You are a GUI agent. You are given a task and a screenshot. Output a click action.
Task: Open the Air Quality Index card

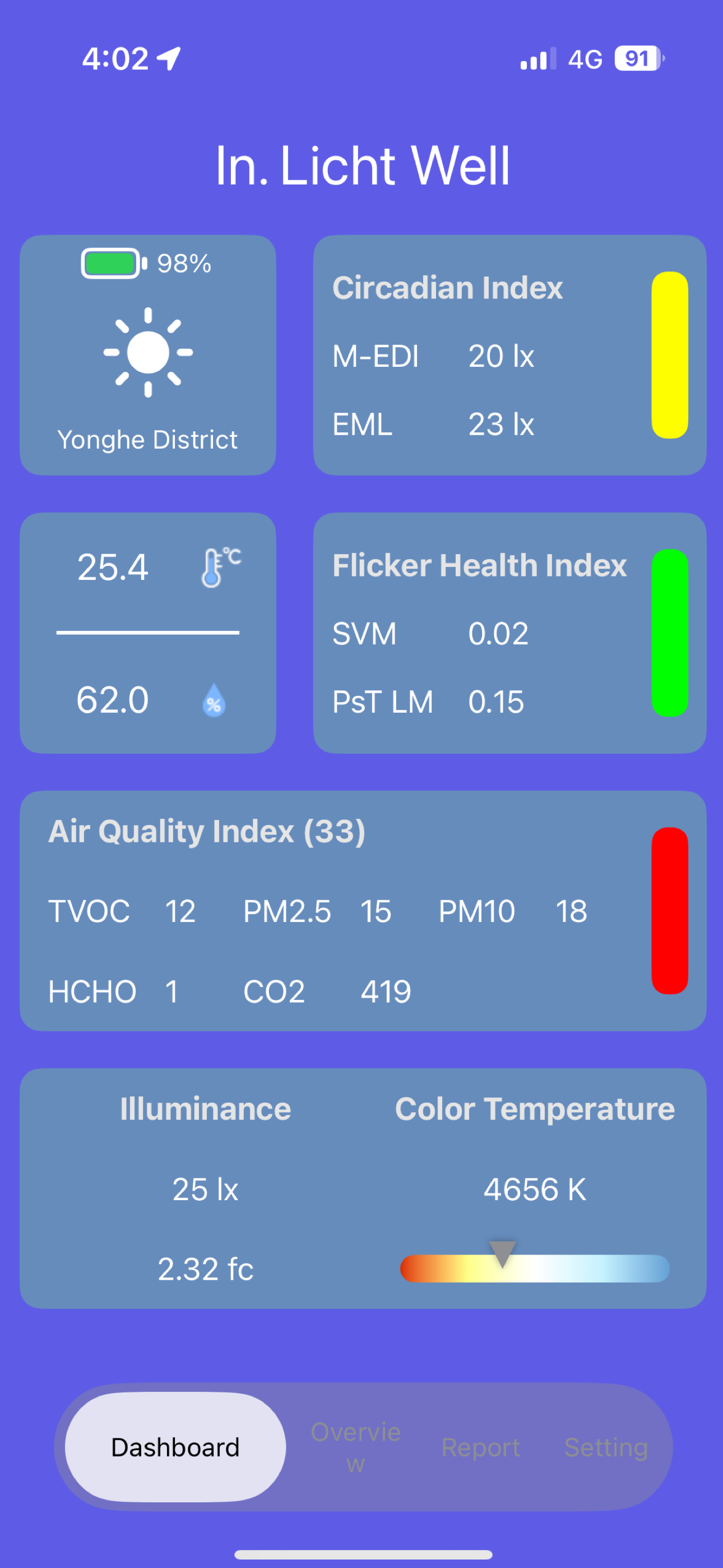363,911
